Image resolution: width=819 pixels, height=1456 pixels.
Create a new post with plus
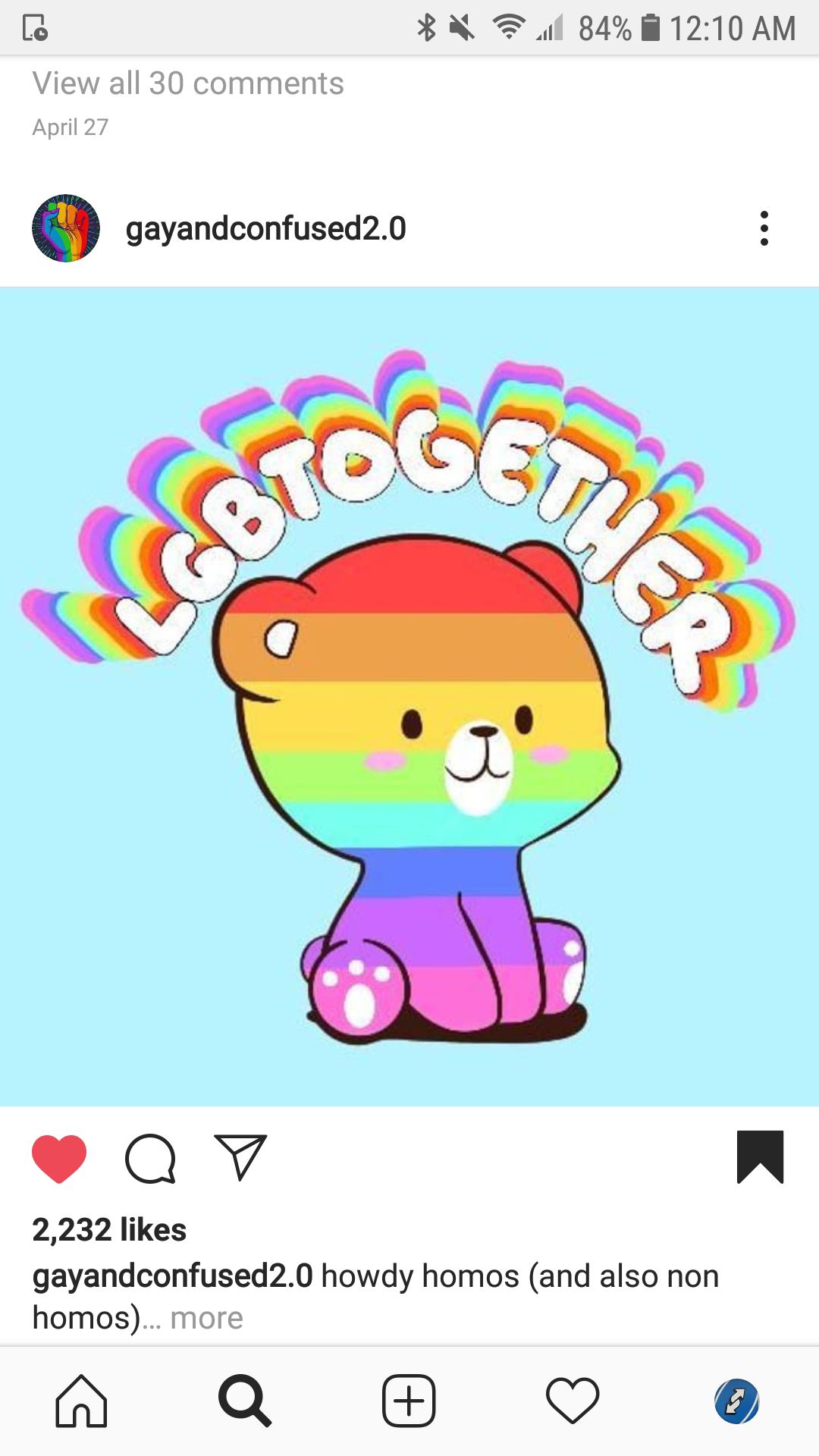pos(409,1401)
